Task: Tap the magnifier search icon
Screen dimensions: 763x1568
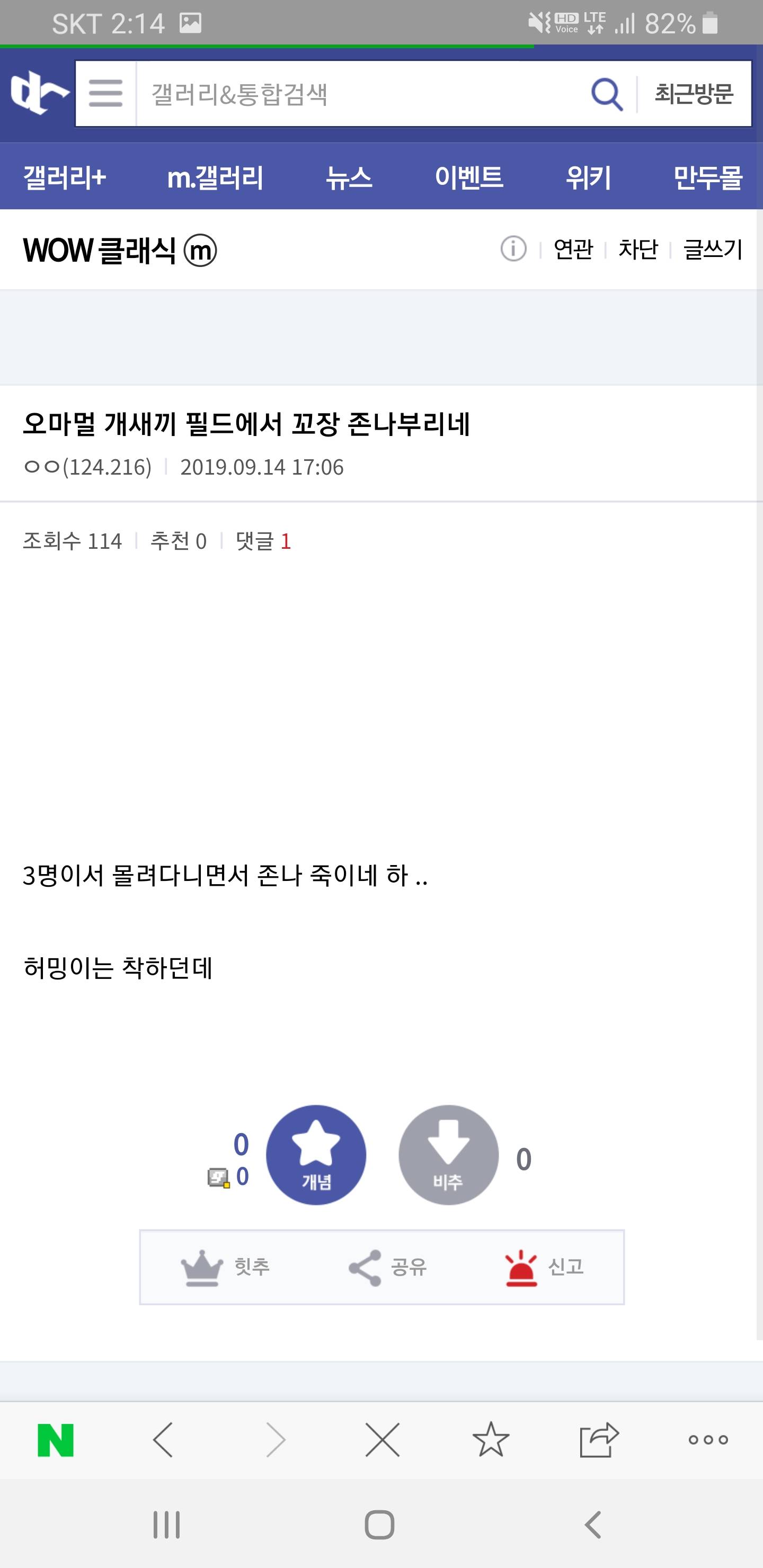Action: pyautogui.click(x=606, y=94)
